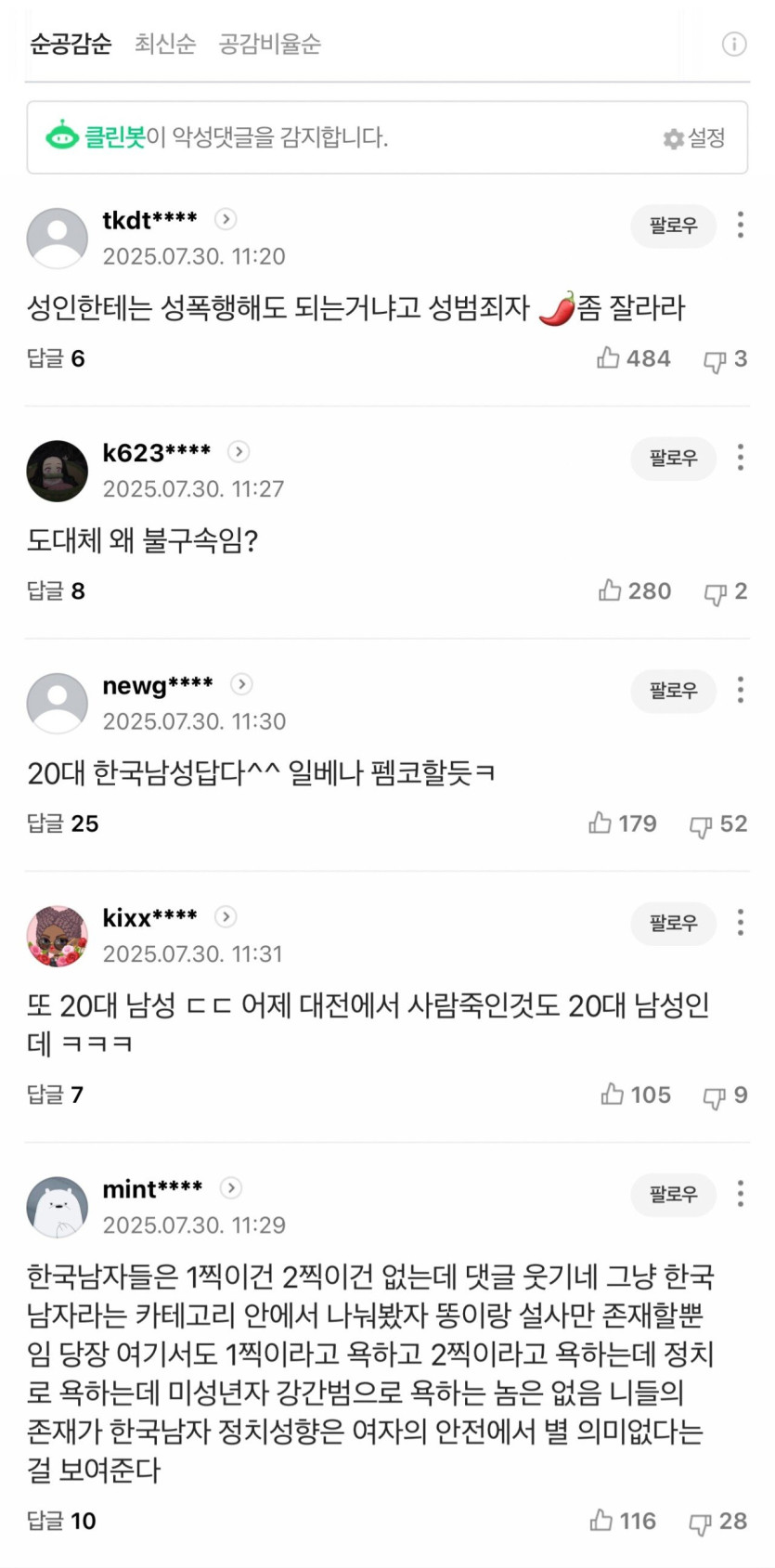View 8 replies to k623**** comment
This screenshot has height=1568, width=775.
(x=56, y=591)
